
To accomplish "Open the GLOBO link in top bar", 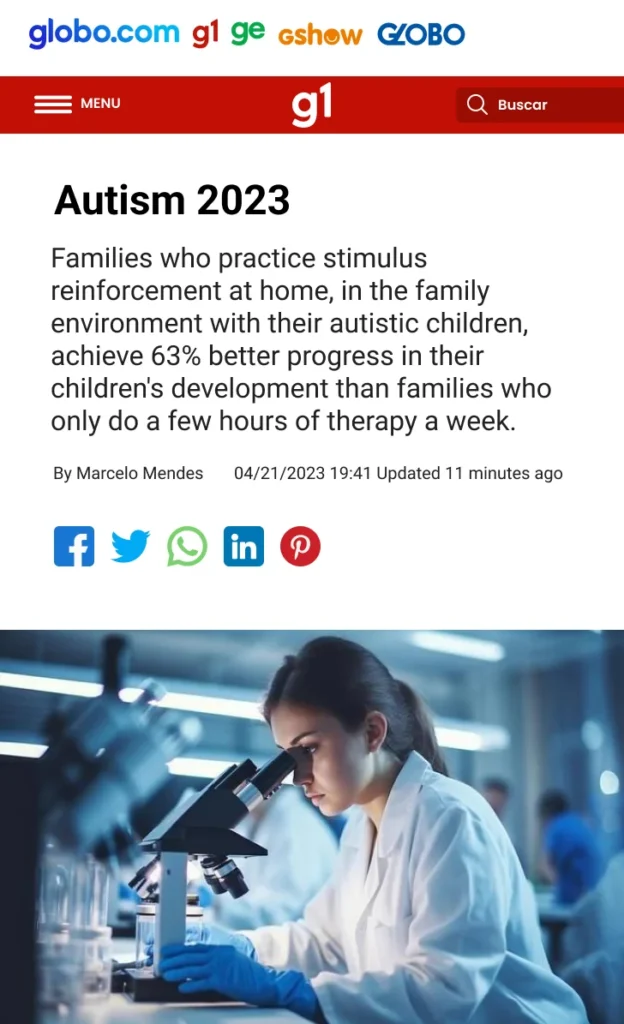I will tap(421, 35).
